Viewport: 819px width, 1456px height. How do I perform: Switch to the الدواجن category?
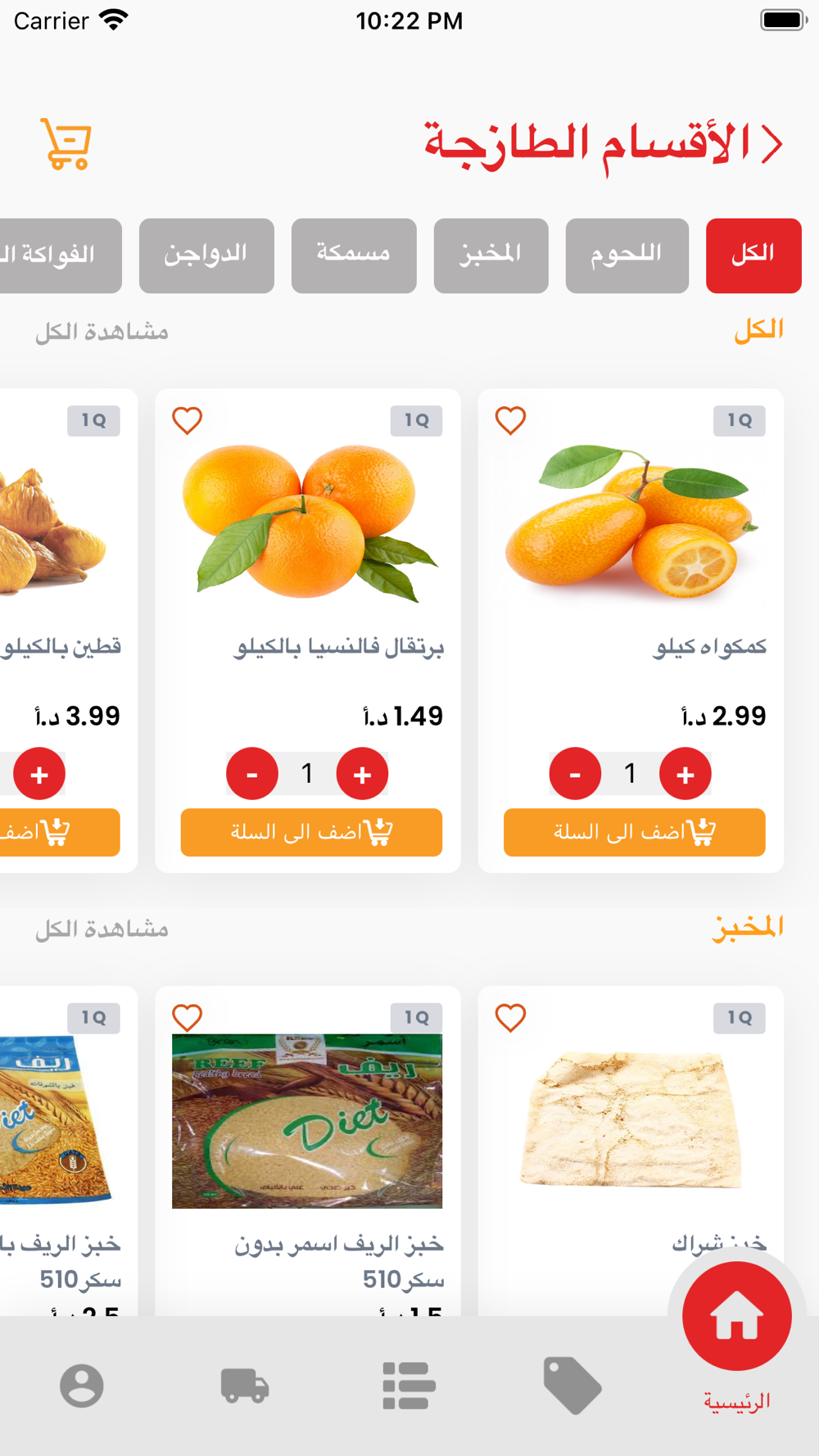[x=206, y=255]
